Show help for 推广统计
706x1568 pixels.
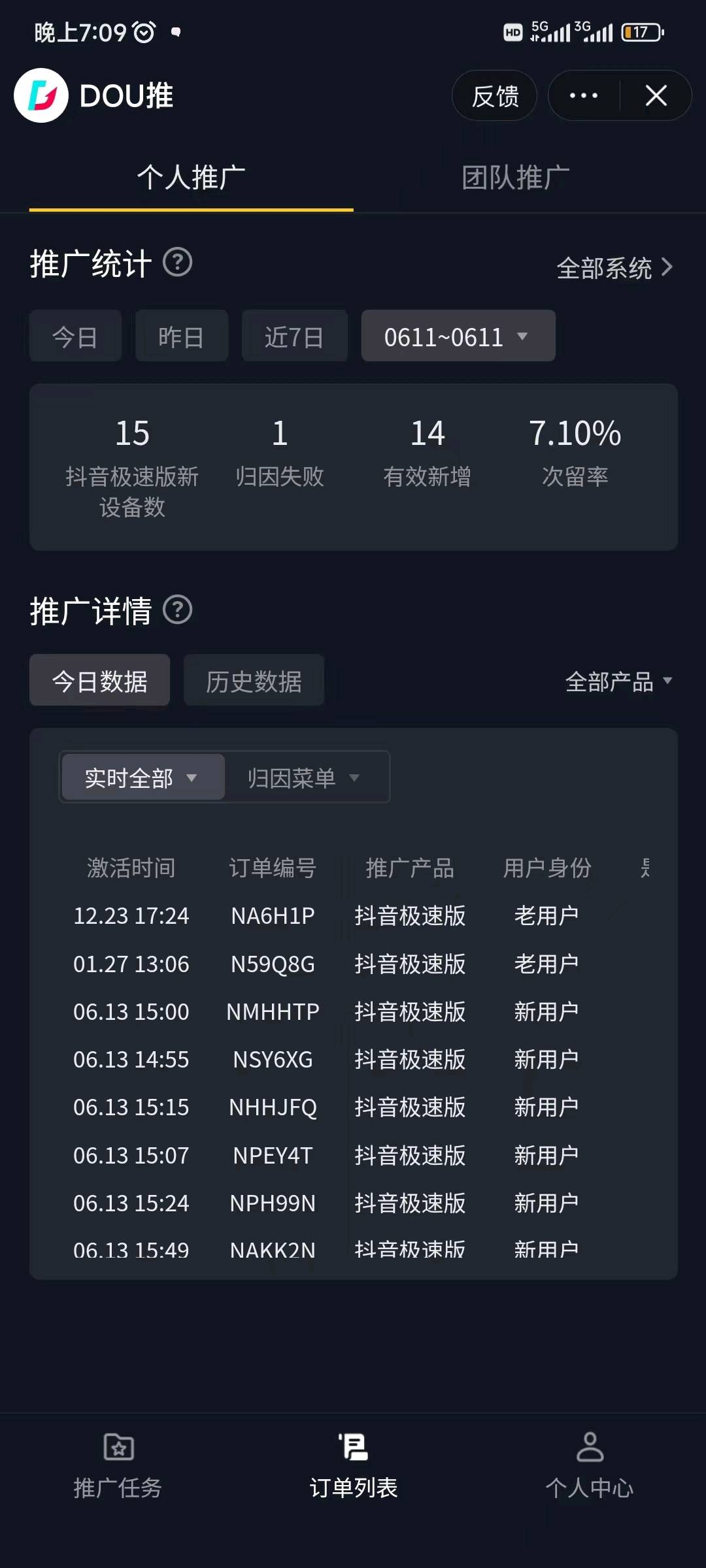tap(177, 263)
